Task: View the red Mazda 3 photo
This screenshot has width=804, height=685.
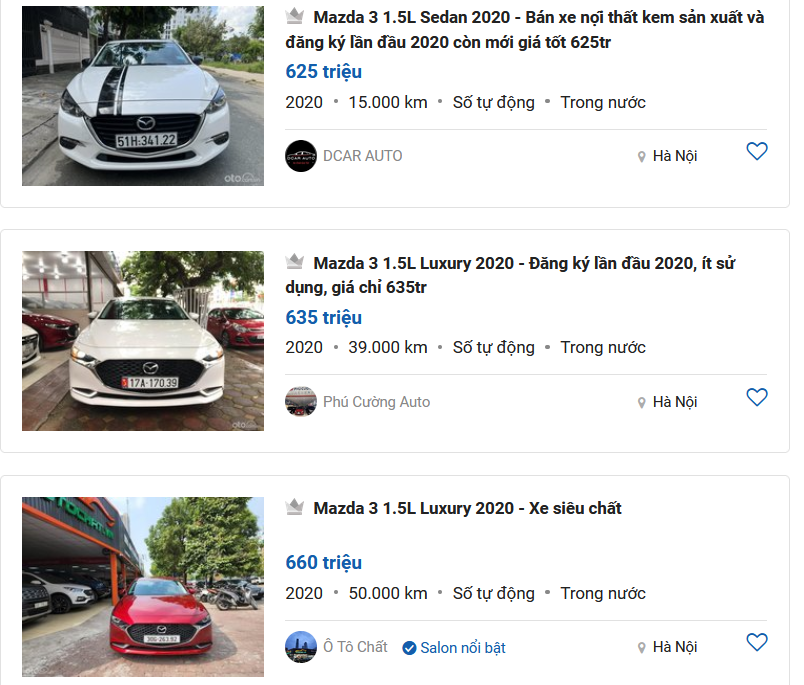Action: pyautogui.click(x=143, y=586)
